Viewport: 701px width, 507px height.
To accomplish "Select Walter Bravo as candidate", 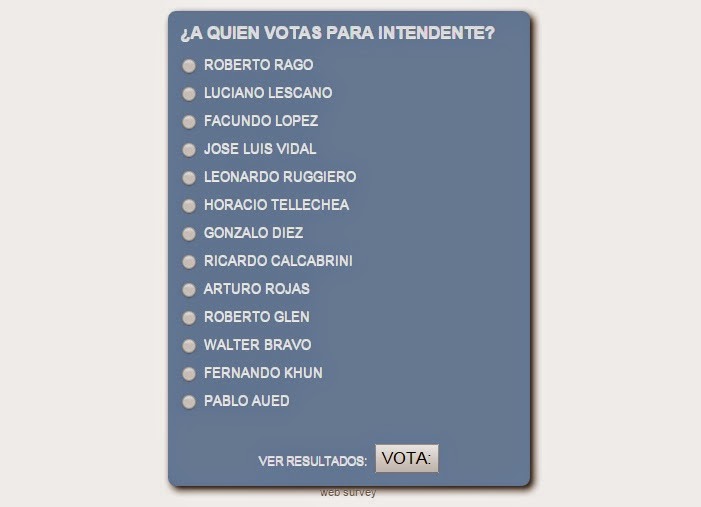I will [189, 346].
